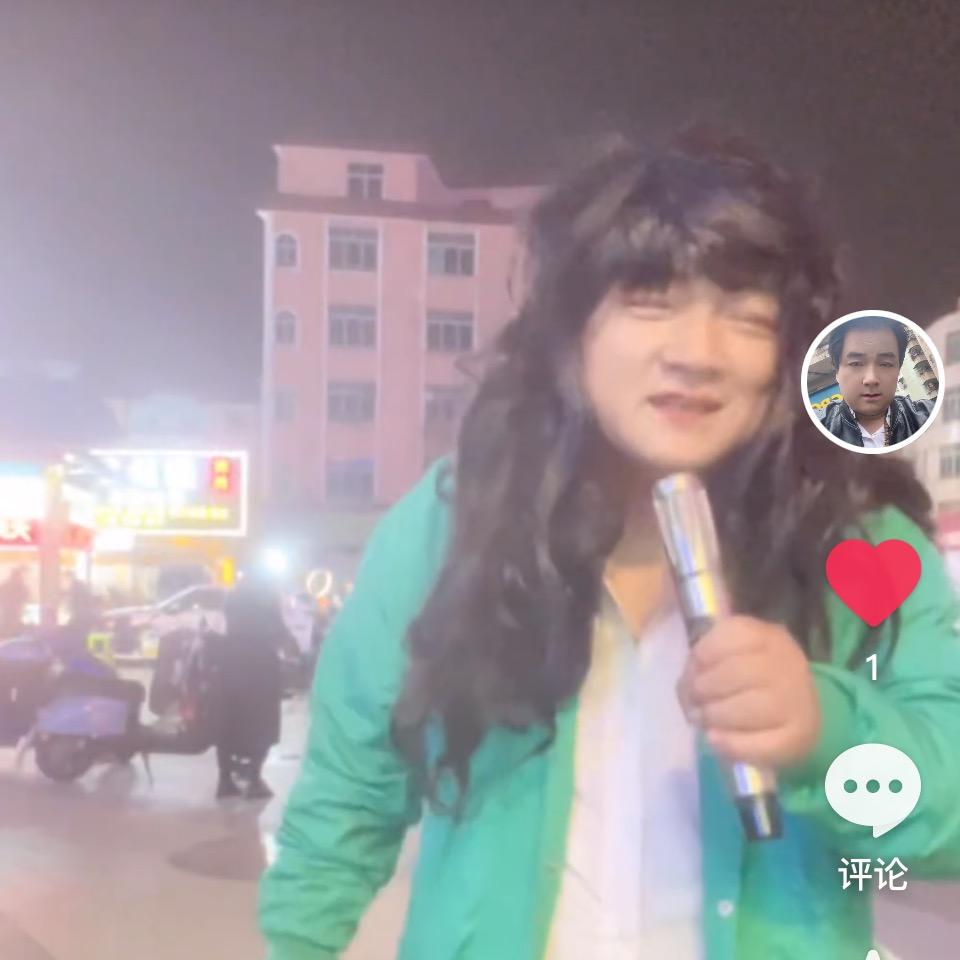Tap the red heart like icon
This screenshot has width=960, height=960.
tap(872, 581)
